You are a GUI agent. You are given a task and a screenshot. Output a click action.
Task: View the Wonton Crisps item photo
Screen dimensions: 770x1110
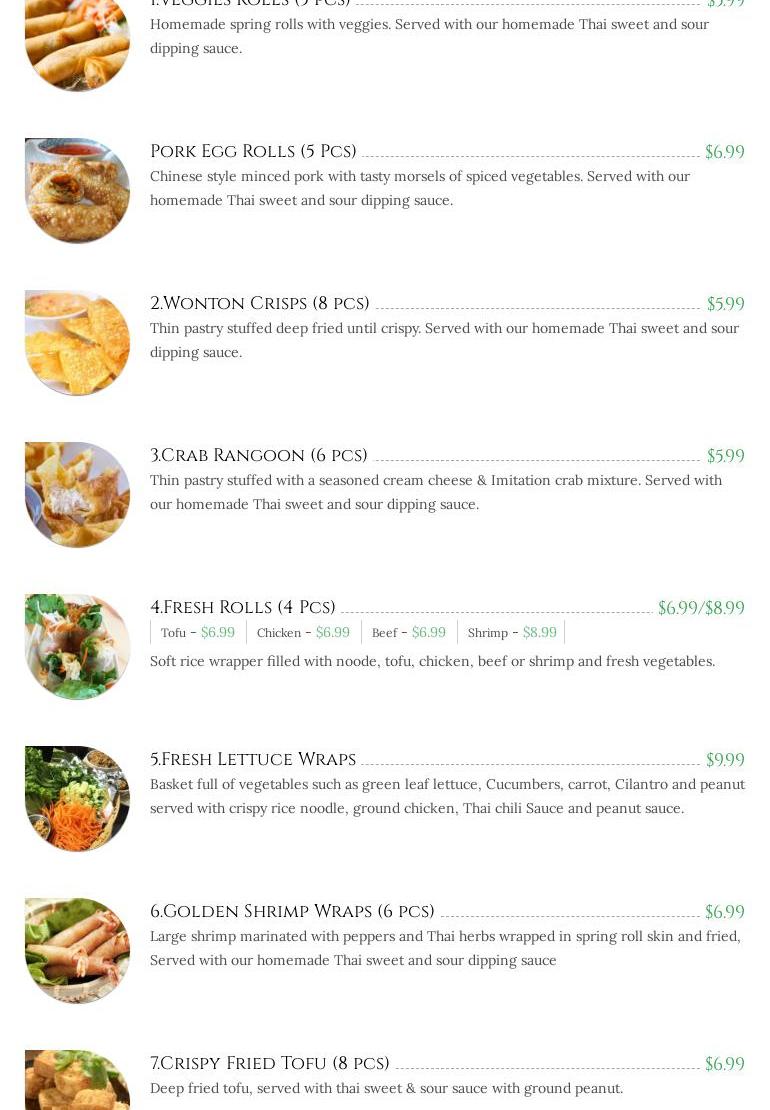click(x=77, y=343)
